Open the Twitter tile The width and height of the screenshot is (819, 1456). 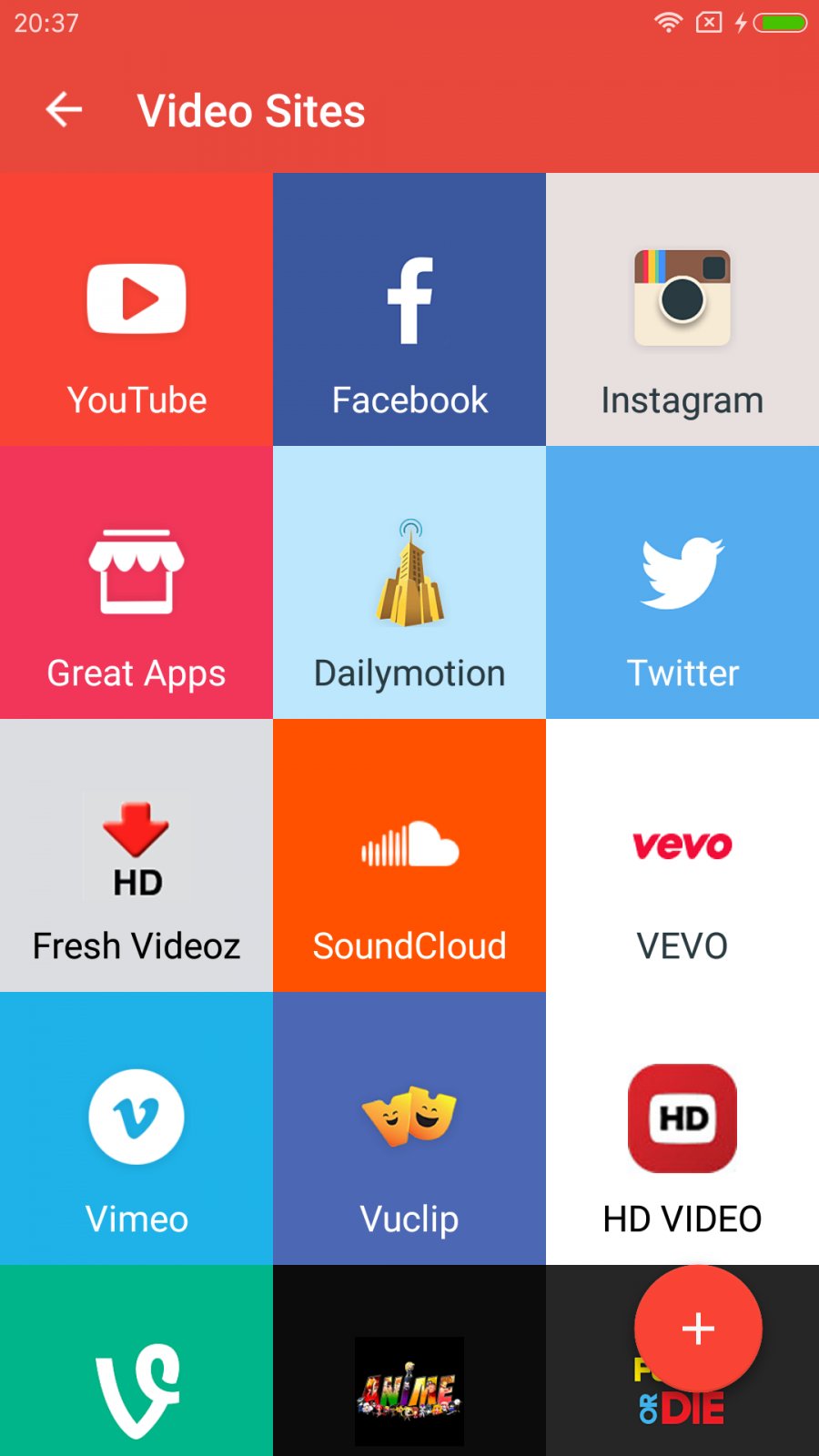682,582
